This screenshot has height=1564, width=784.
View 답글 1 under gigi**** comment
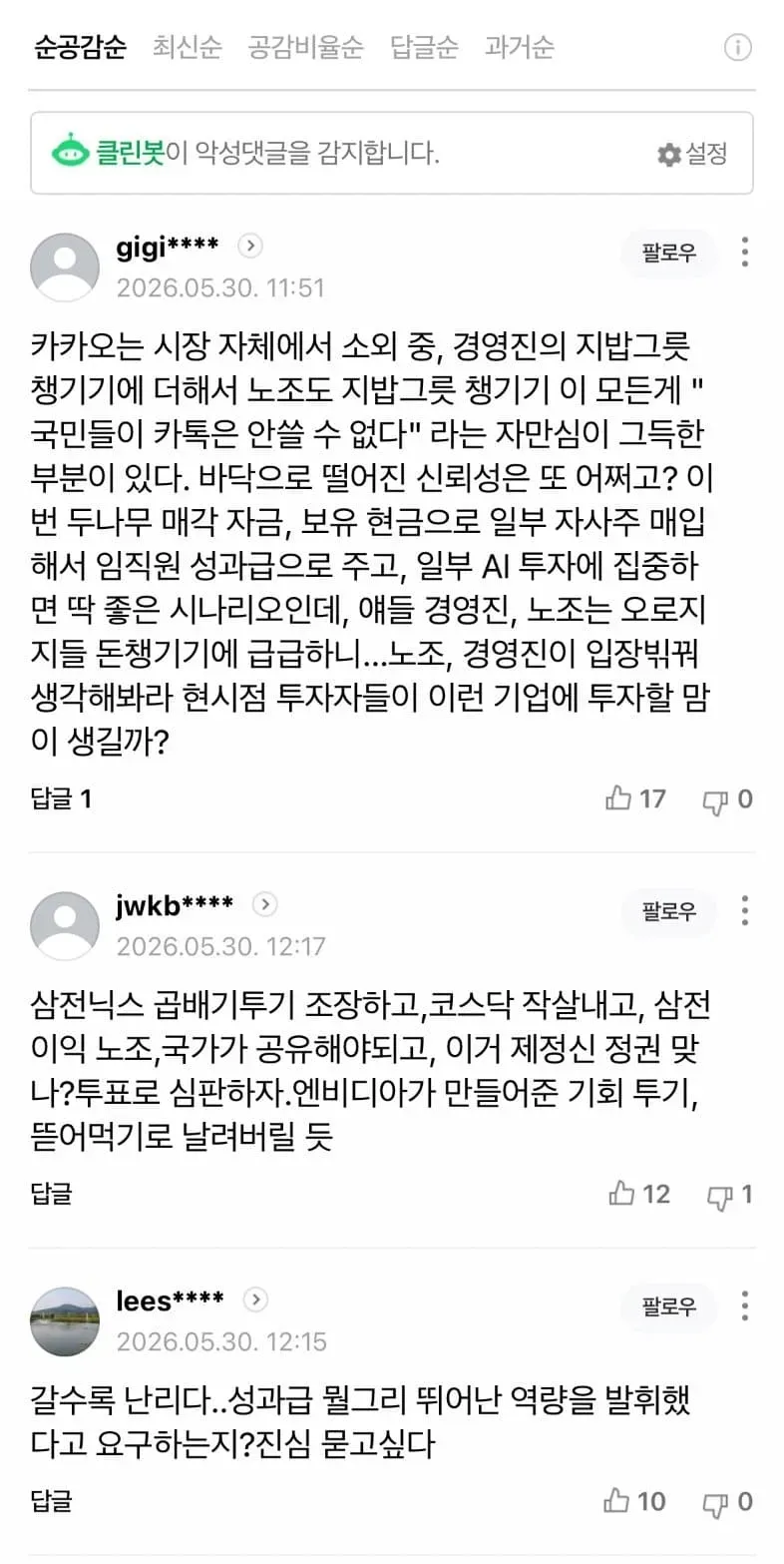61,798
